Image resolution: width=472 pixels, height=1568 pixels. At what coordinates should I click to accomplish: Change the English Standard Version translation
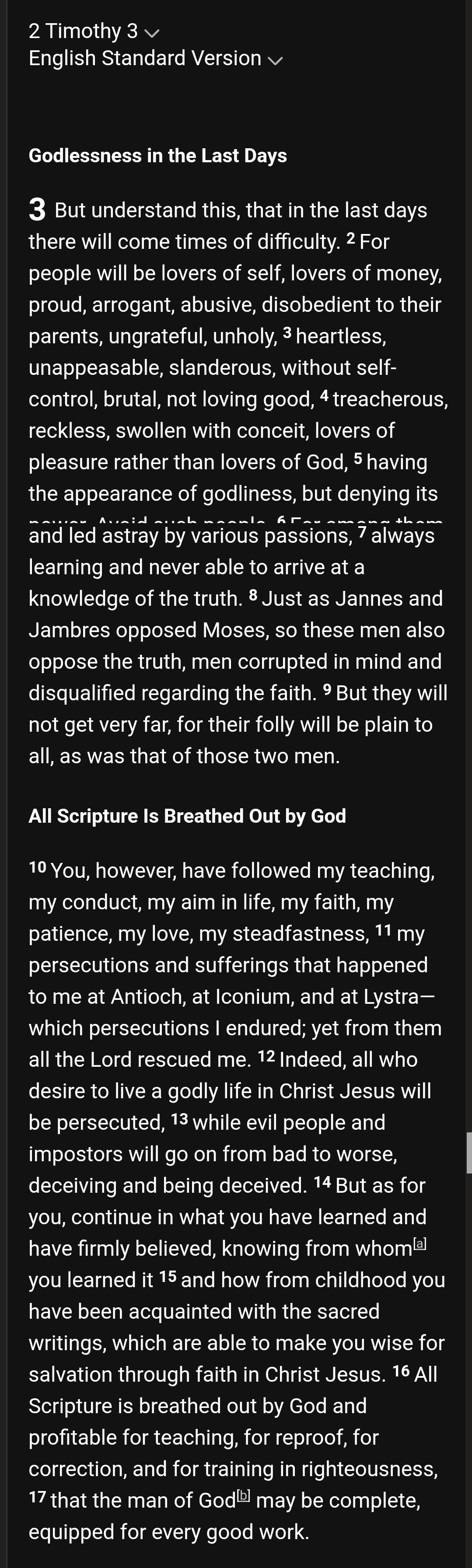(x=155, y=59)
